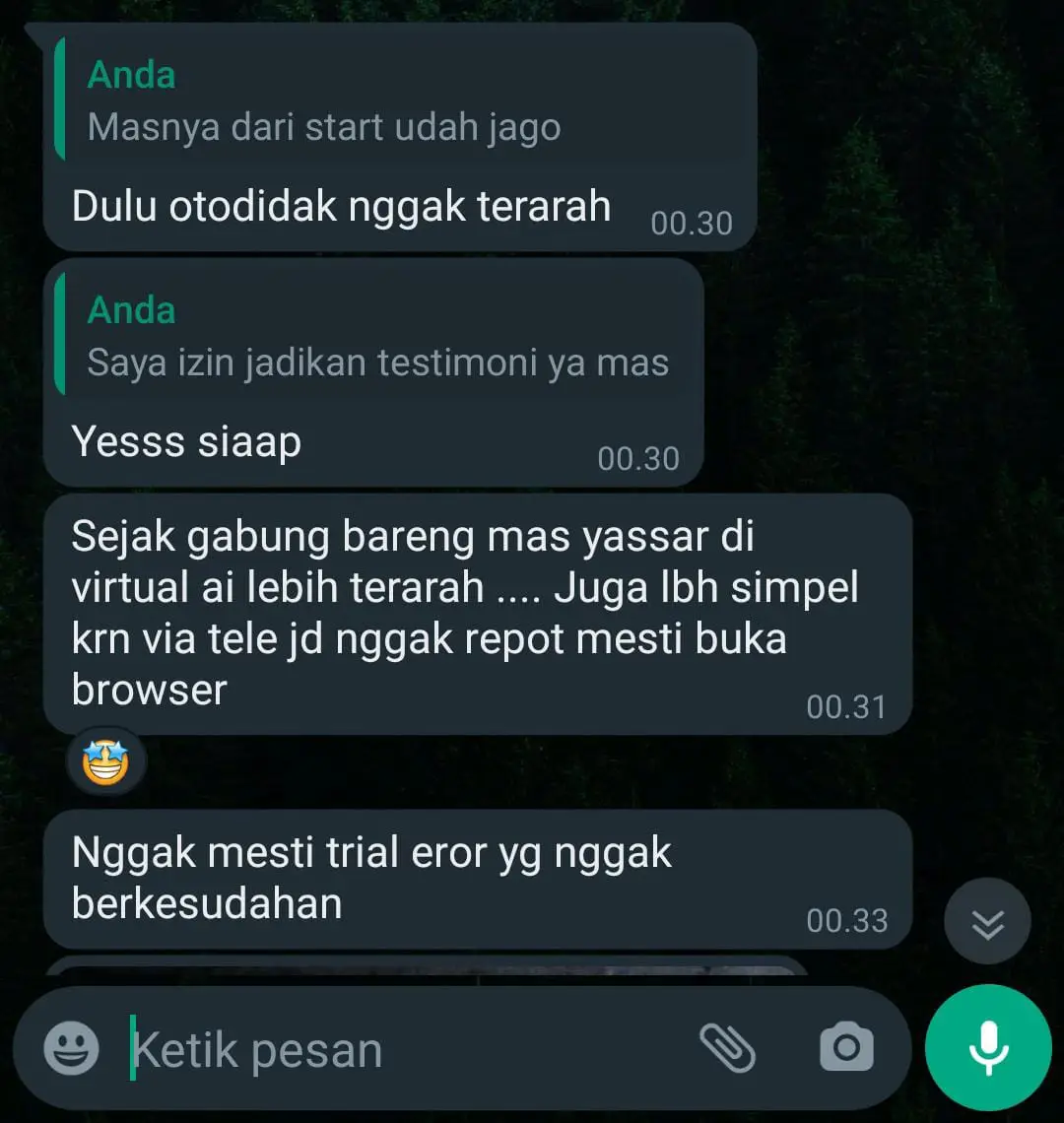Tap the Ketik pesan message field
Image resolution: width=1064 pixels, height=1123 pixels.
point(394,1049)
